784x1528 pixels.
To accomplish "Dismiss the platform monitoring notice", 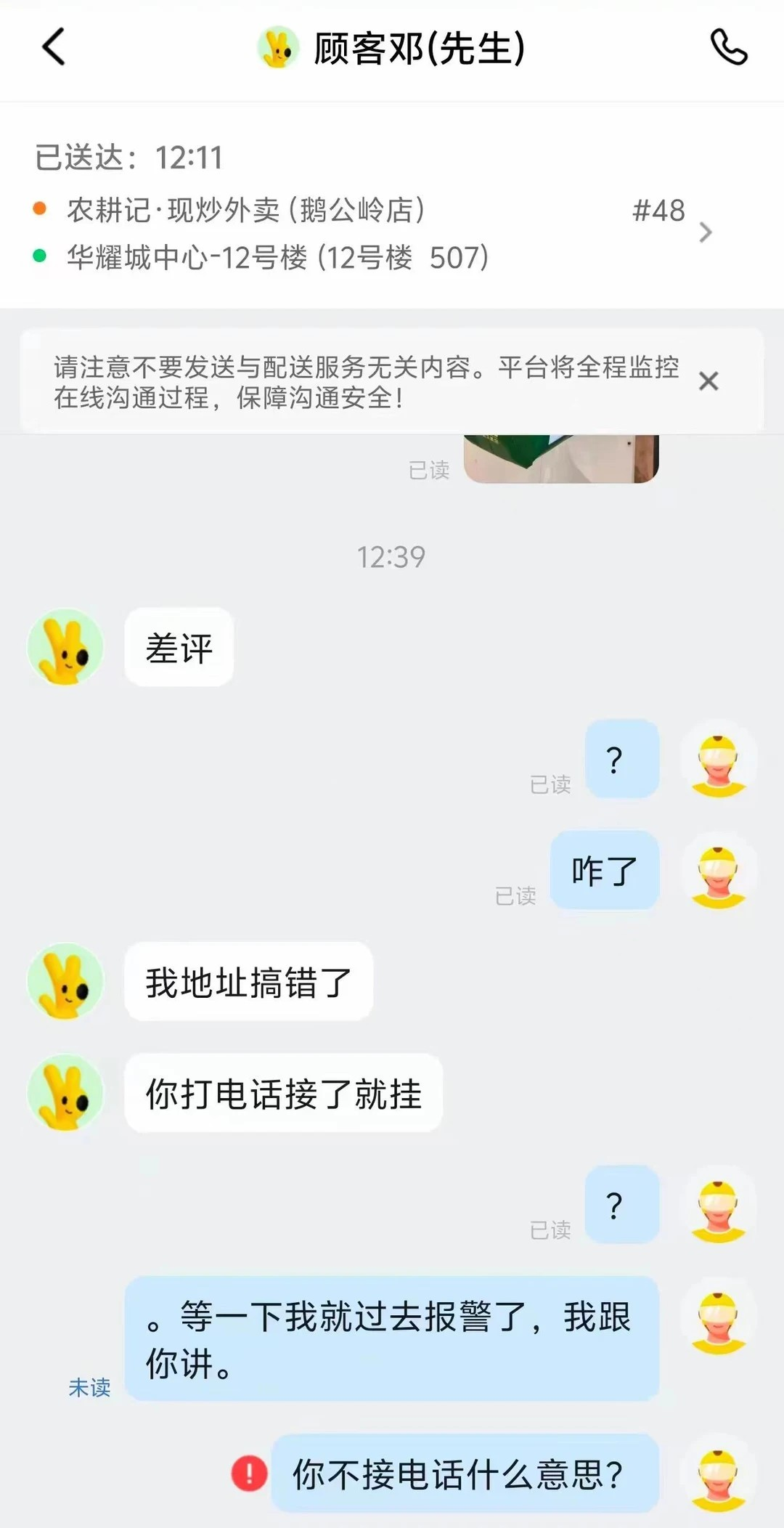I will (x=709, y=381).
